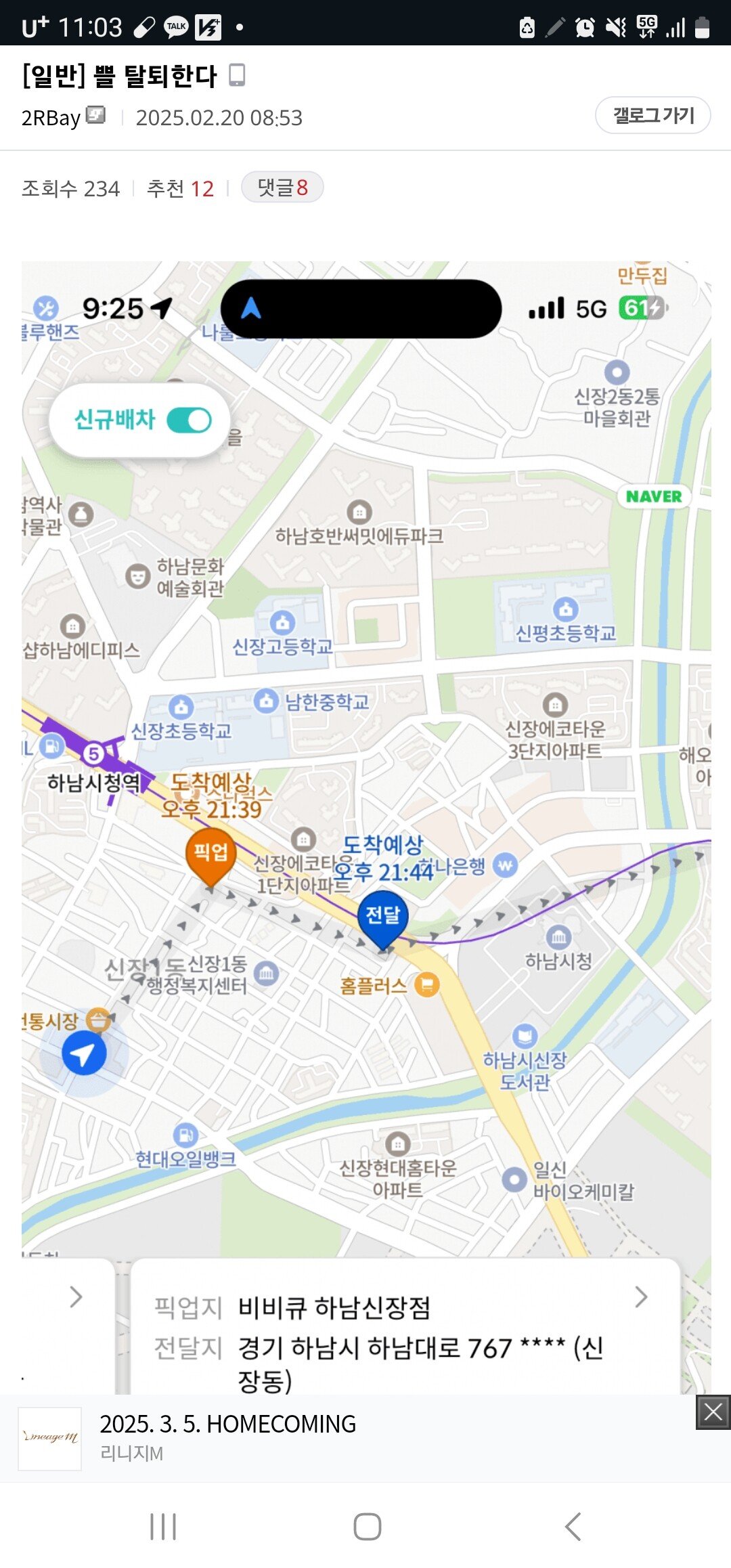Viewport: 731px width, 1568px height.
Task: Tap the blue 전달 delivery pin
Action: click(382, 916)
